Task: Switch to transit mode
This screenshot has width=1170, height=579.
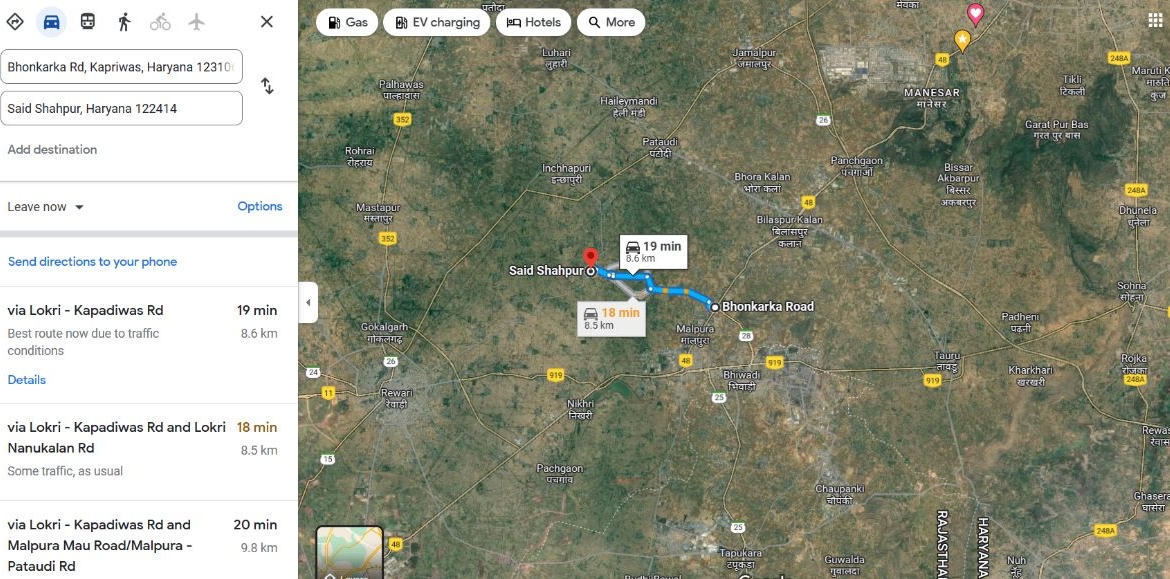Action: point(88,21)
